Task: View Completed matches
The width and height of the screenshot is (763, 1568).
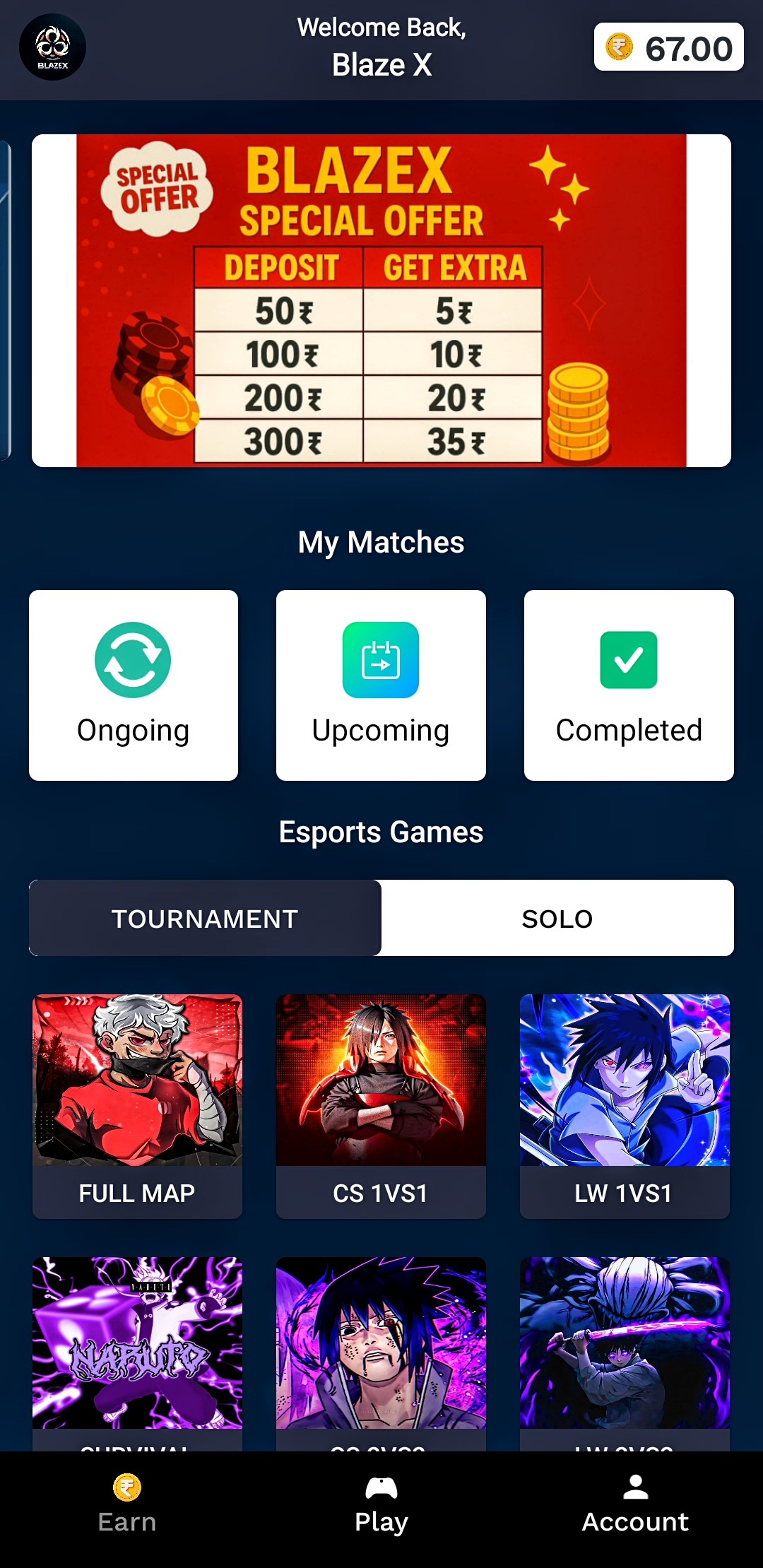Action: (x=629, y=685)
